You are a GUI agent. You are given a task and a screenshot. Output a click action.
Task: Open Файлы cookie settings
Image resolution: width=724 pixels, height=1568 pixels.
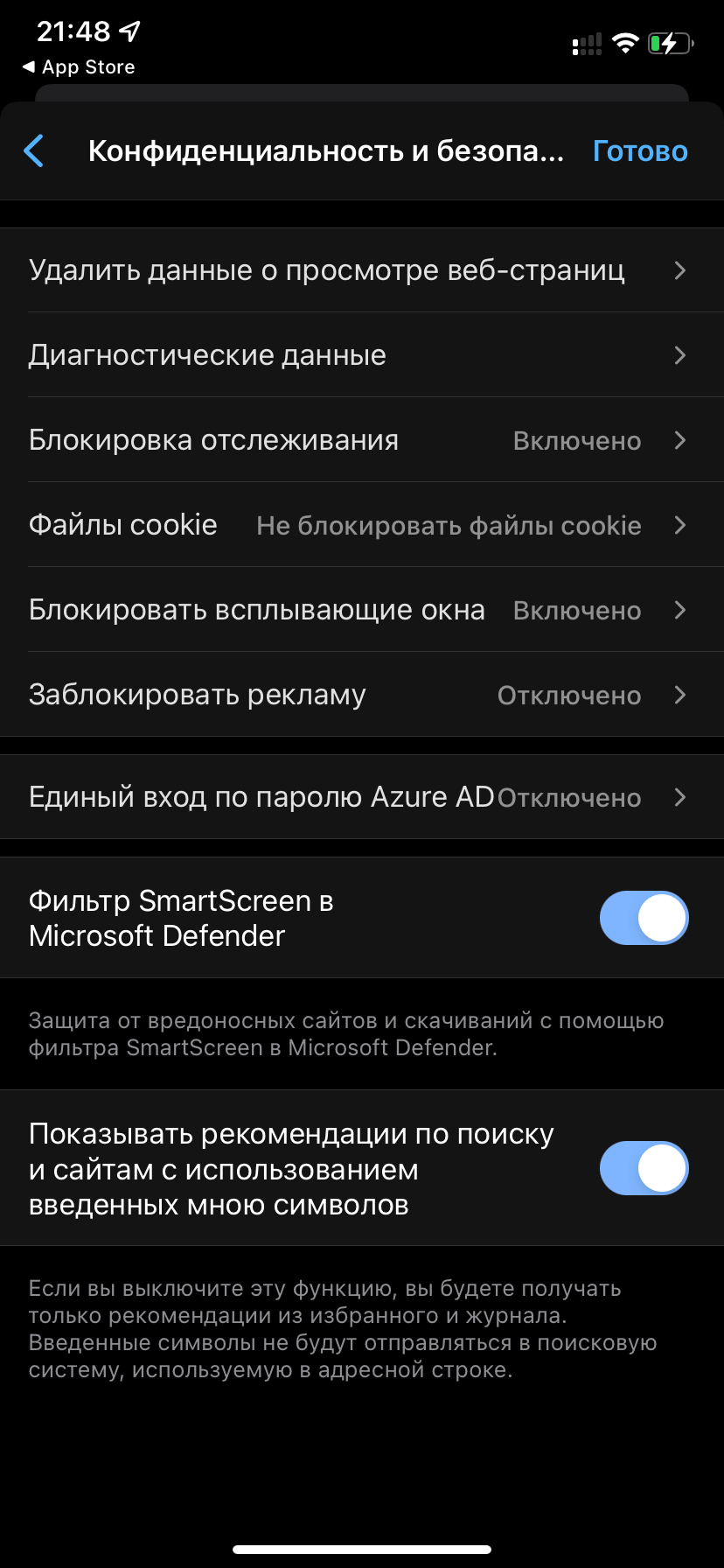click(x=361, y=525)
